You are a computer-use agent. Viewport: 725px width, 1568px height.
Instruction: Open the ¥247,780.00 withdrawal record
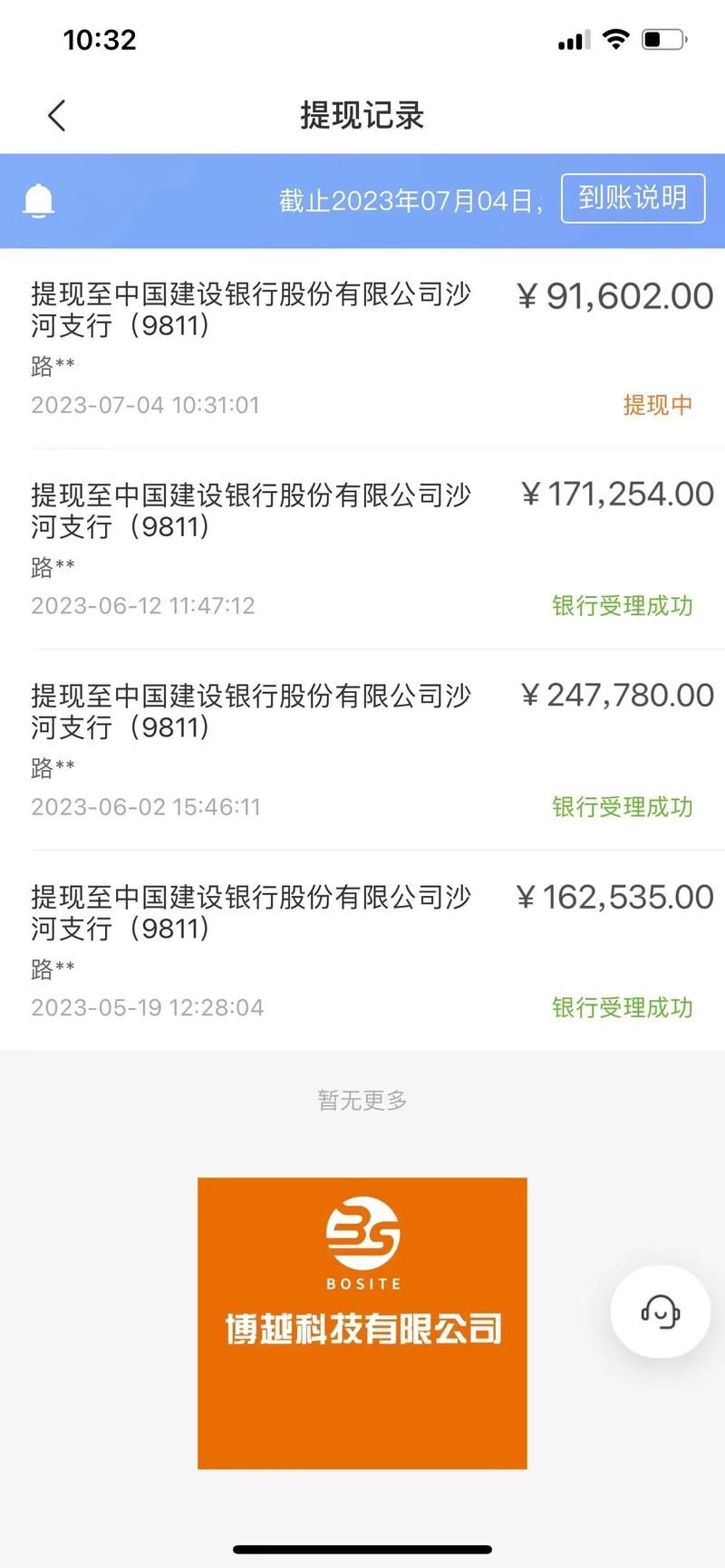(362, 750)
